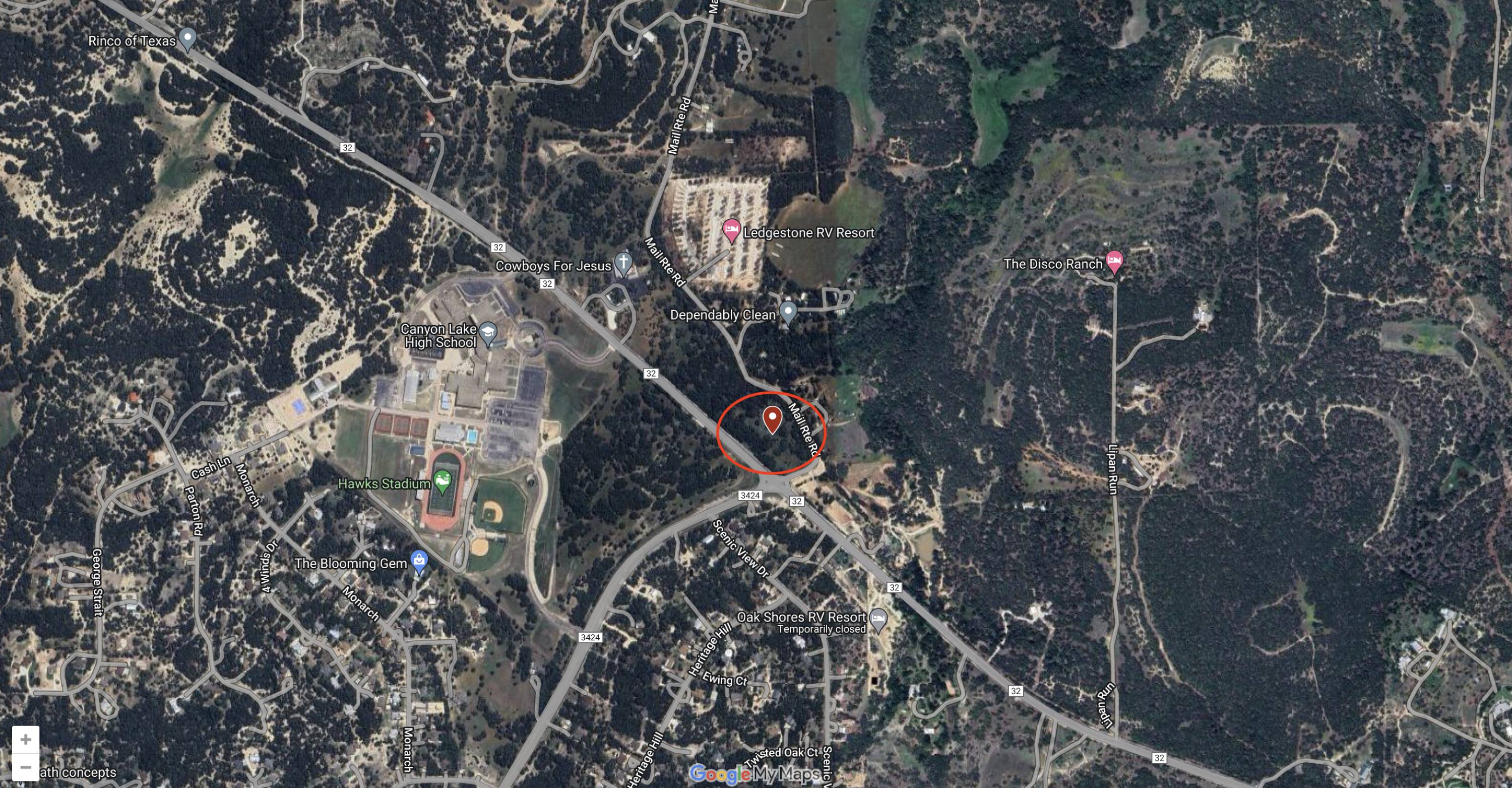Screen dimensions: 1512x788
Task: Select the Ledgestone RV Resort pin
Action: pyautogui.click(x=731, y=230)
